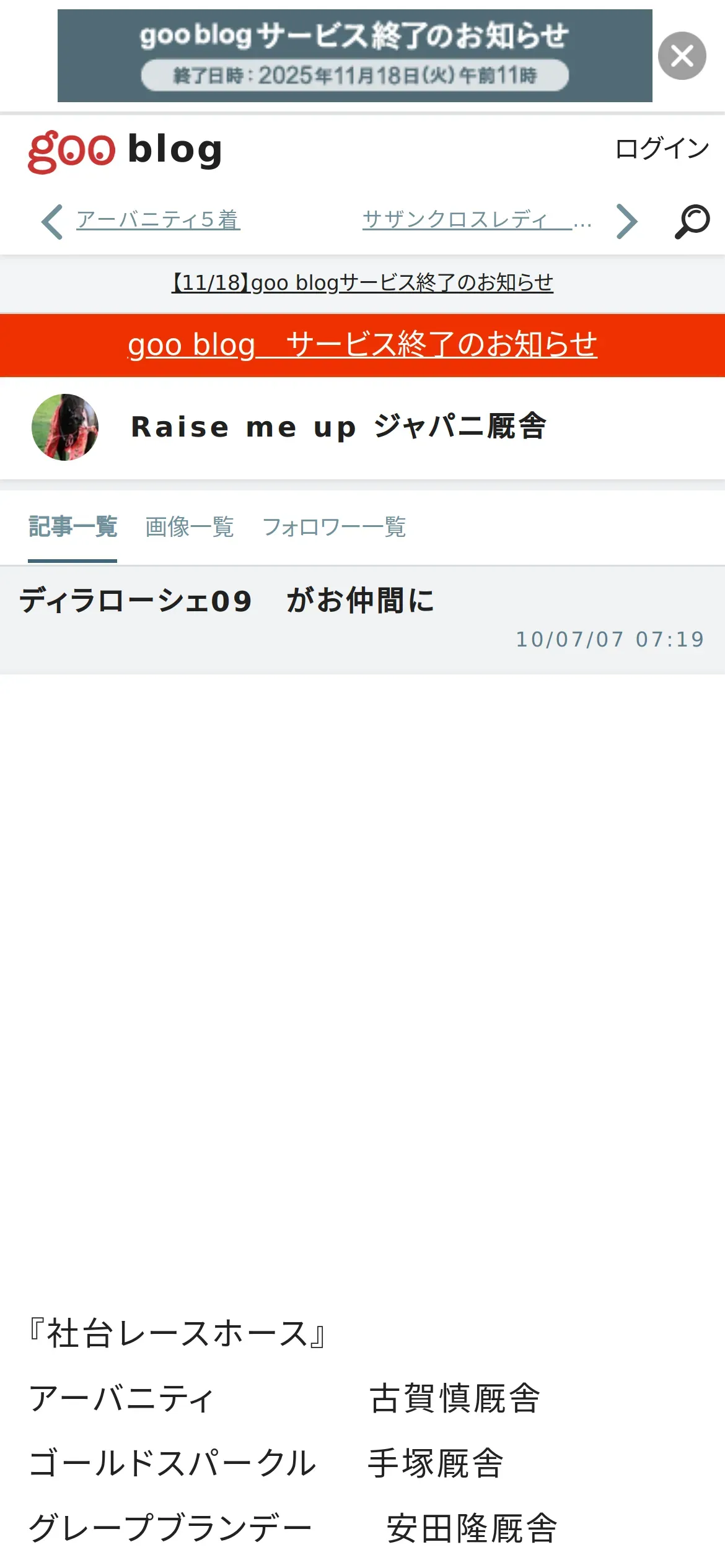Tap the left arrow for previous post
Image resolution: width=725 pixels, height=1568 pixels.
[52, 221]
